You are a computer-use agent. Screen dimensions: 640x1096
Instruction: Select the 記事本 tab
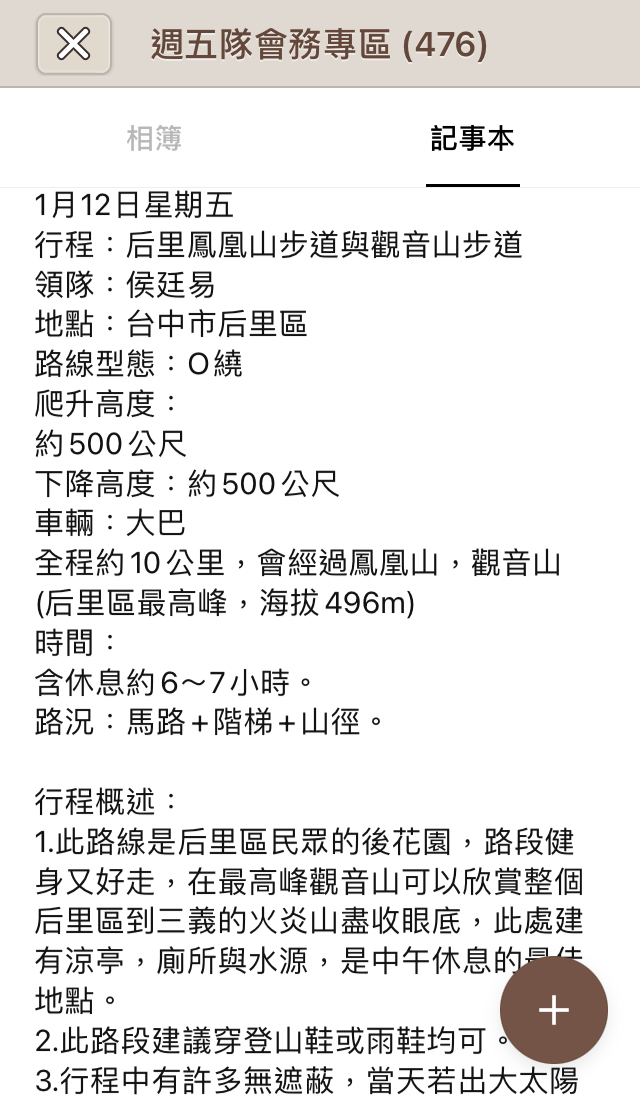(472, 139)
